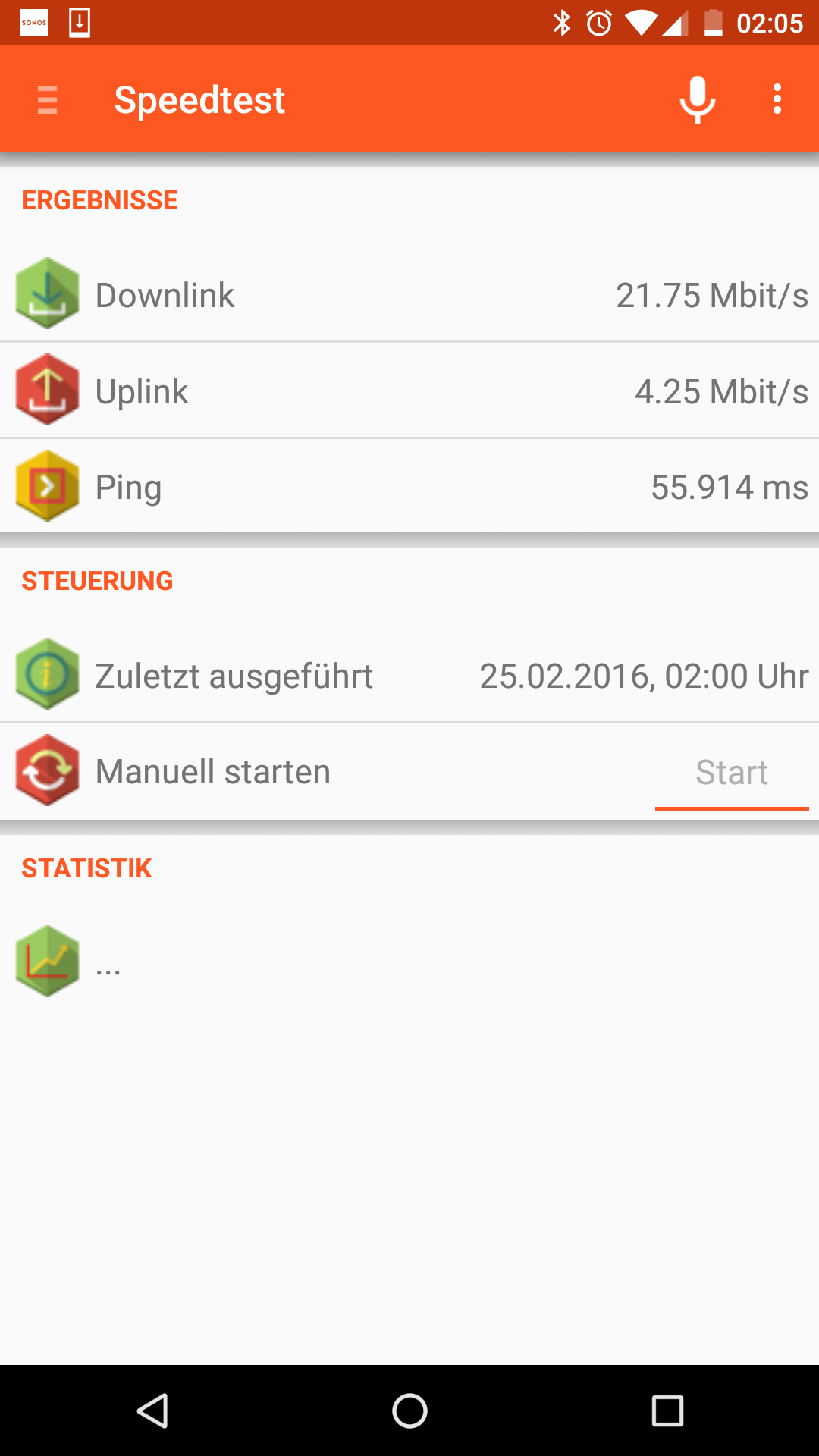Image resolution: width=819 pixels, height=1456 pixels.
Task: Go back with the system back button
Action: 152,1410
